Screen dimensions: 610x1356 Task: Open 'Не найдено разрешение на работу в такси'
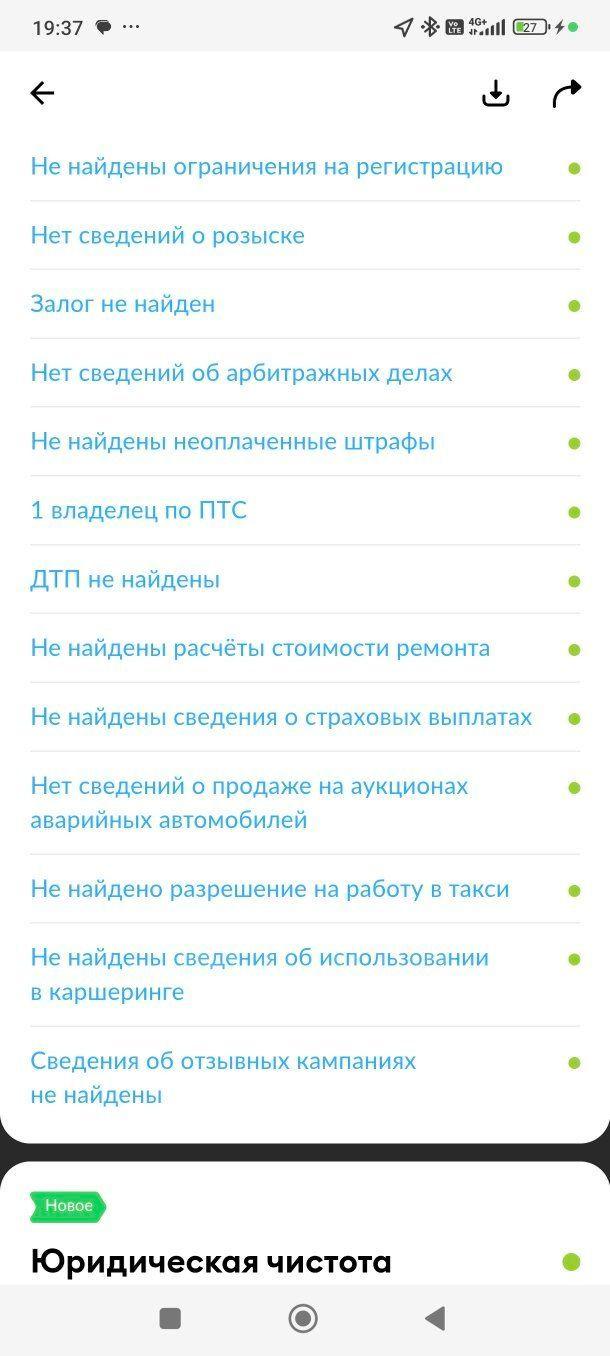305,890
